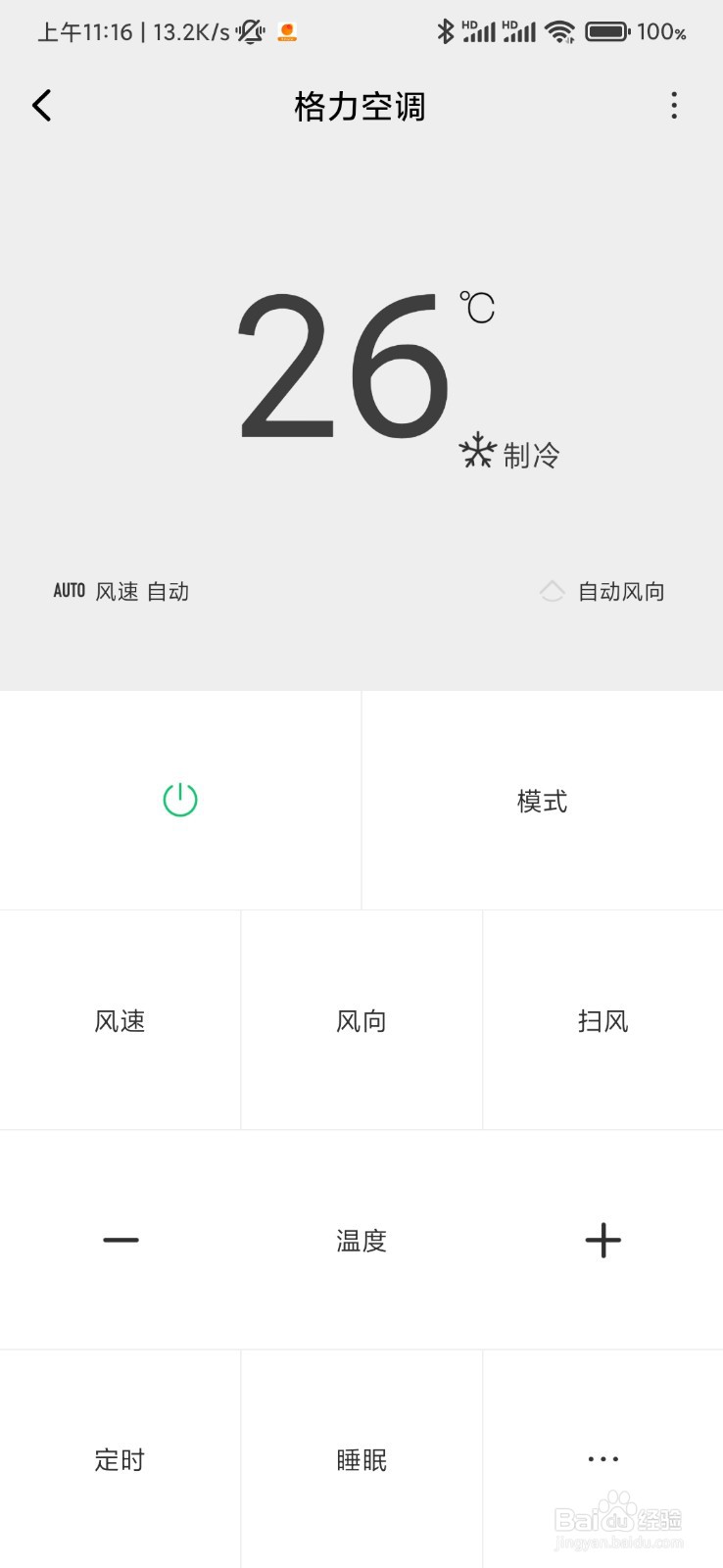Open more options via the ellipsis icon
This screenshot has width=723, height=1568.
tap(602, 1458)
